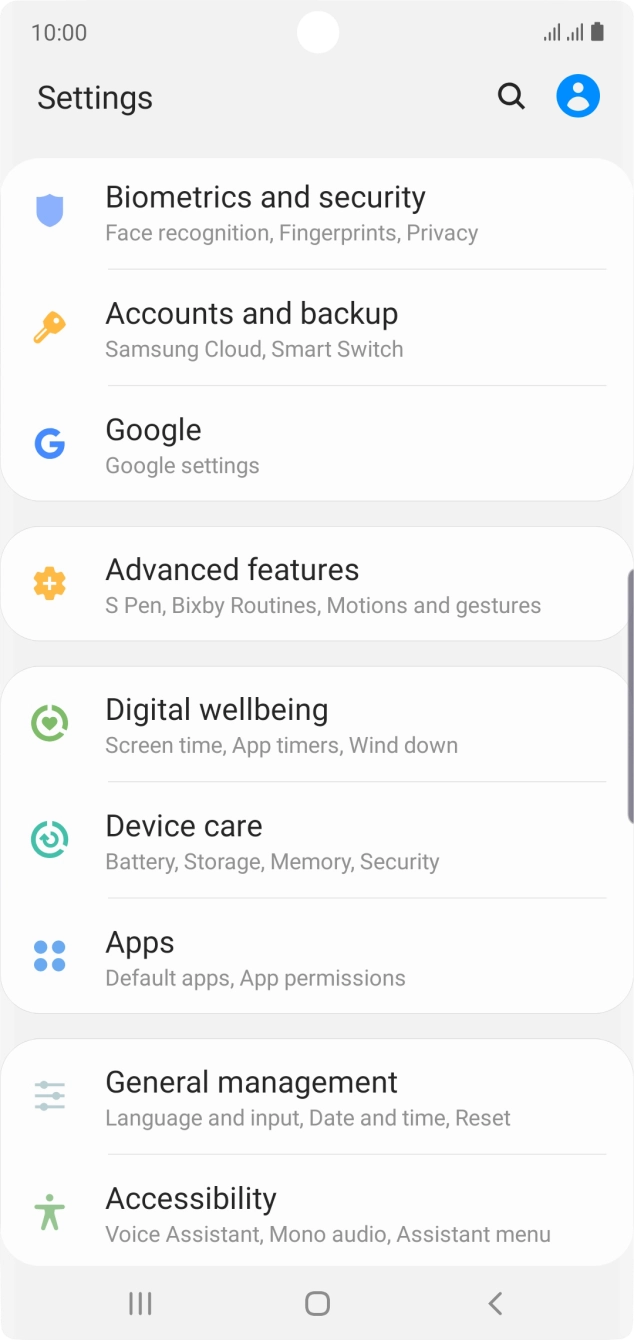The height and width of the screenshot is (1340, 634).
Task: Select Advanced features
Action: coord(317,584)
